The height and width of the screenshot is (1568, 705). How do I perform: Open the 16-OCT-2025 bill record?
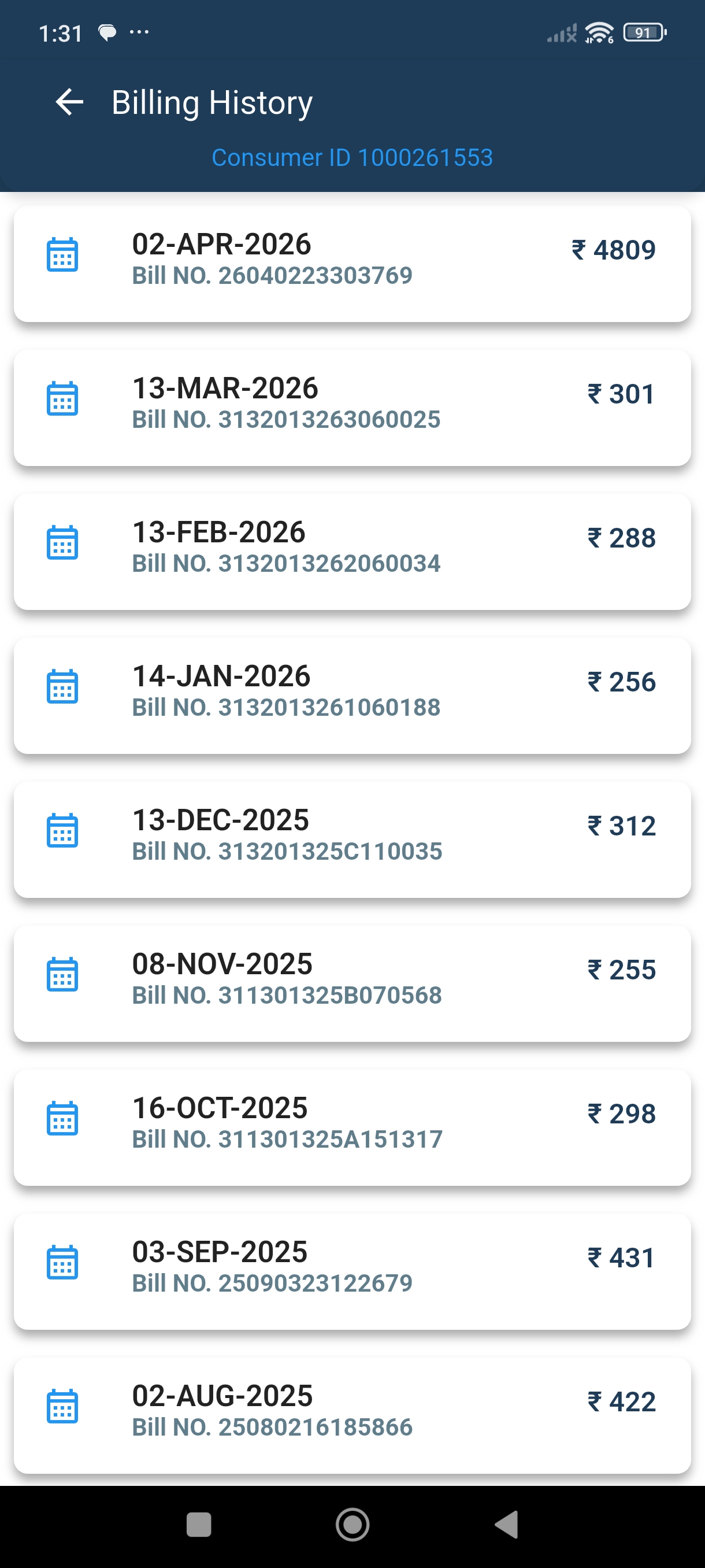352,1127
